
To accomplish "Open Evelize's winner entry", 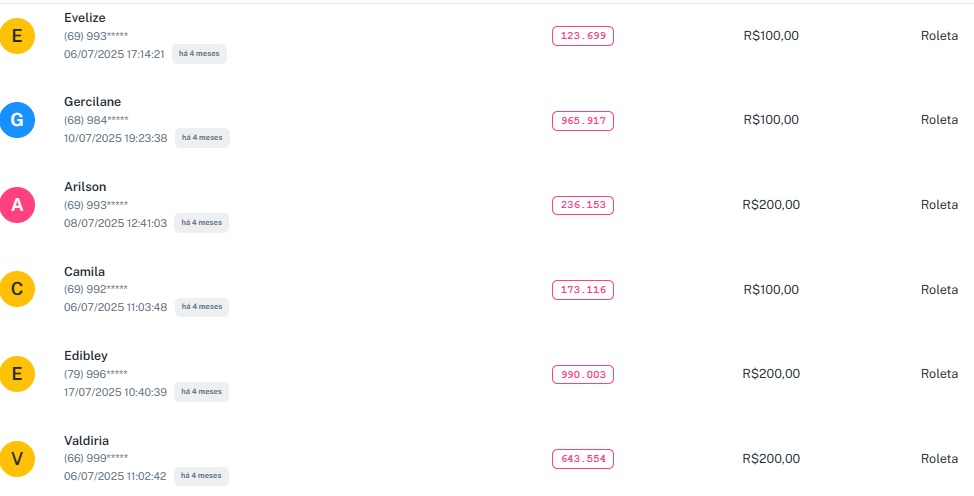I will pyautogui.click(x=84, y=18).
